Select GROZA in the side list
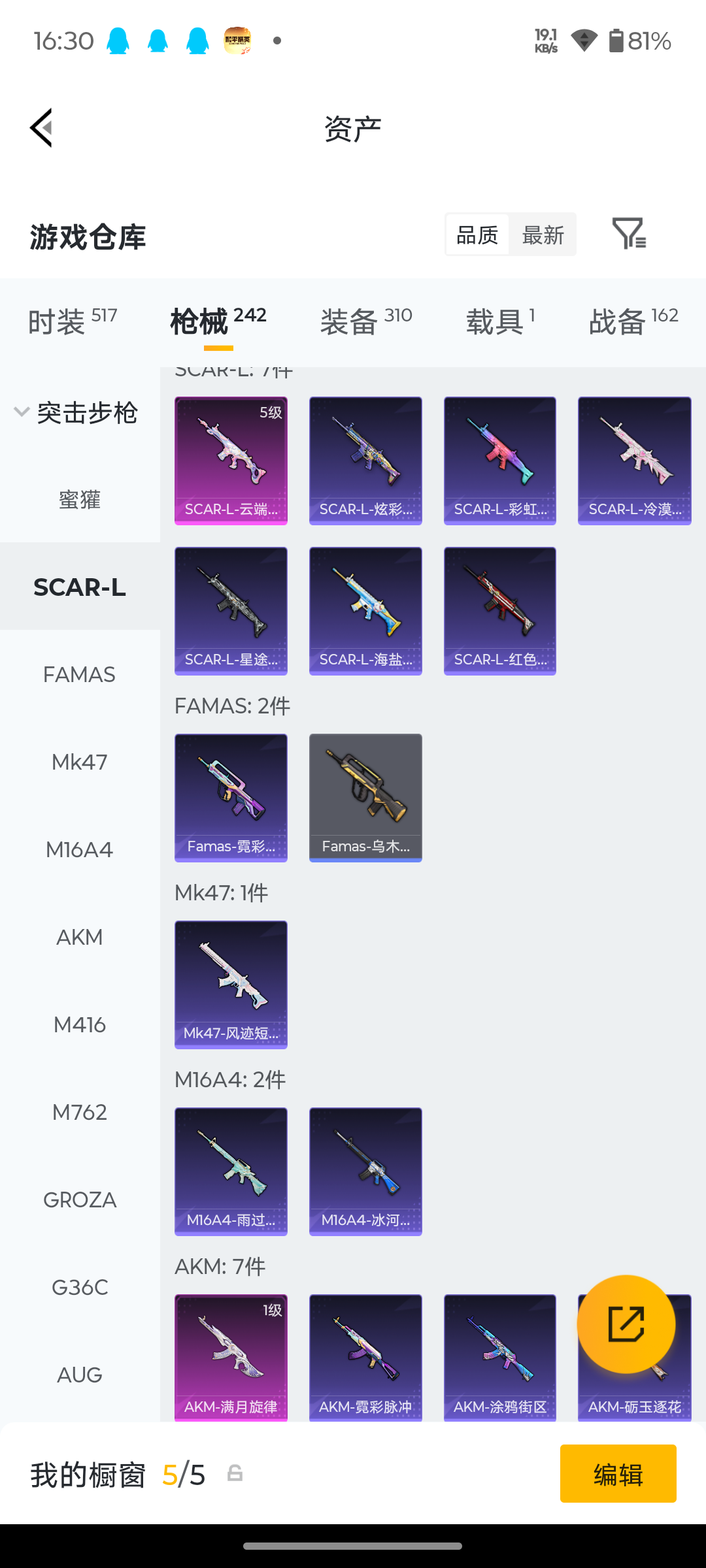Image resolution: width=706 pixels, height=1568 pixels. click(x=80, y=1200)
